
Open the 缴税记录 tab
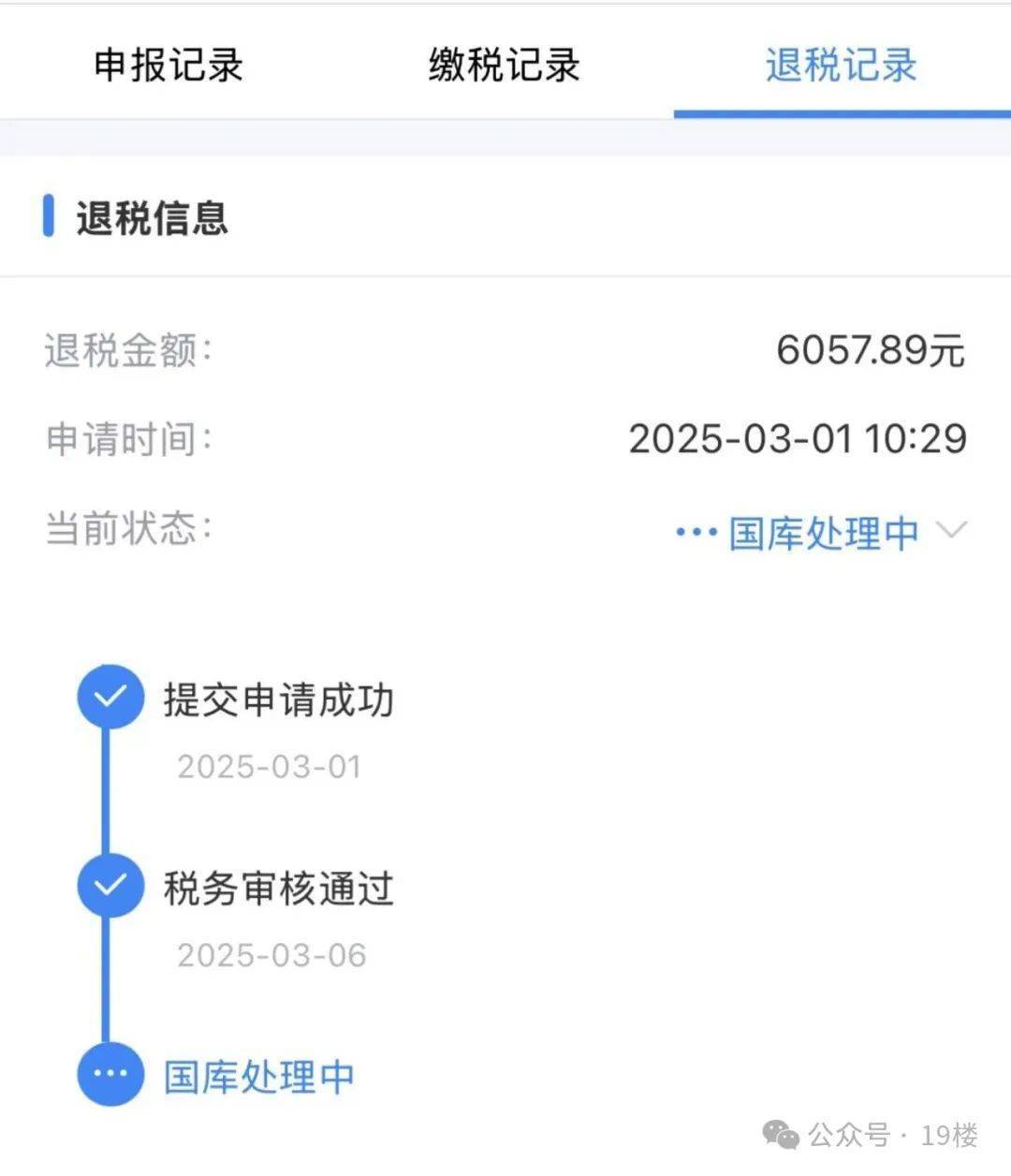(504, 66)
